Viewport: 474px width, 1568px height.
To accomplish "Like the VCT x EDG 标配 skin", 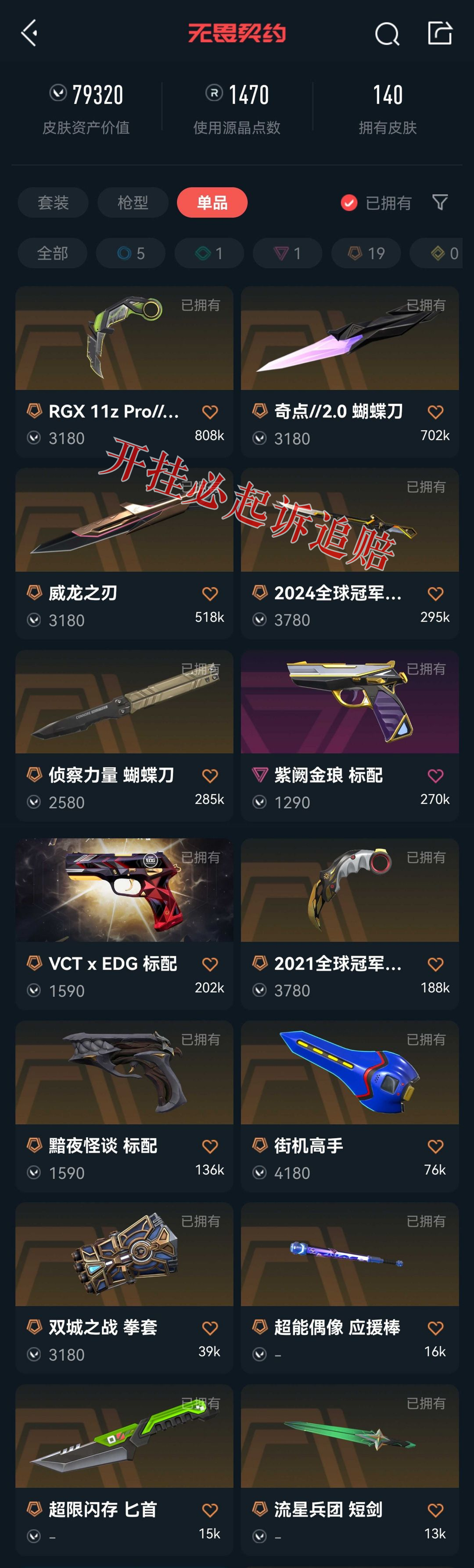I will pyautogui.click(x=210, y=964).
